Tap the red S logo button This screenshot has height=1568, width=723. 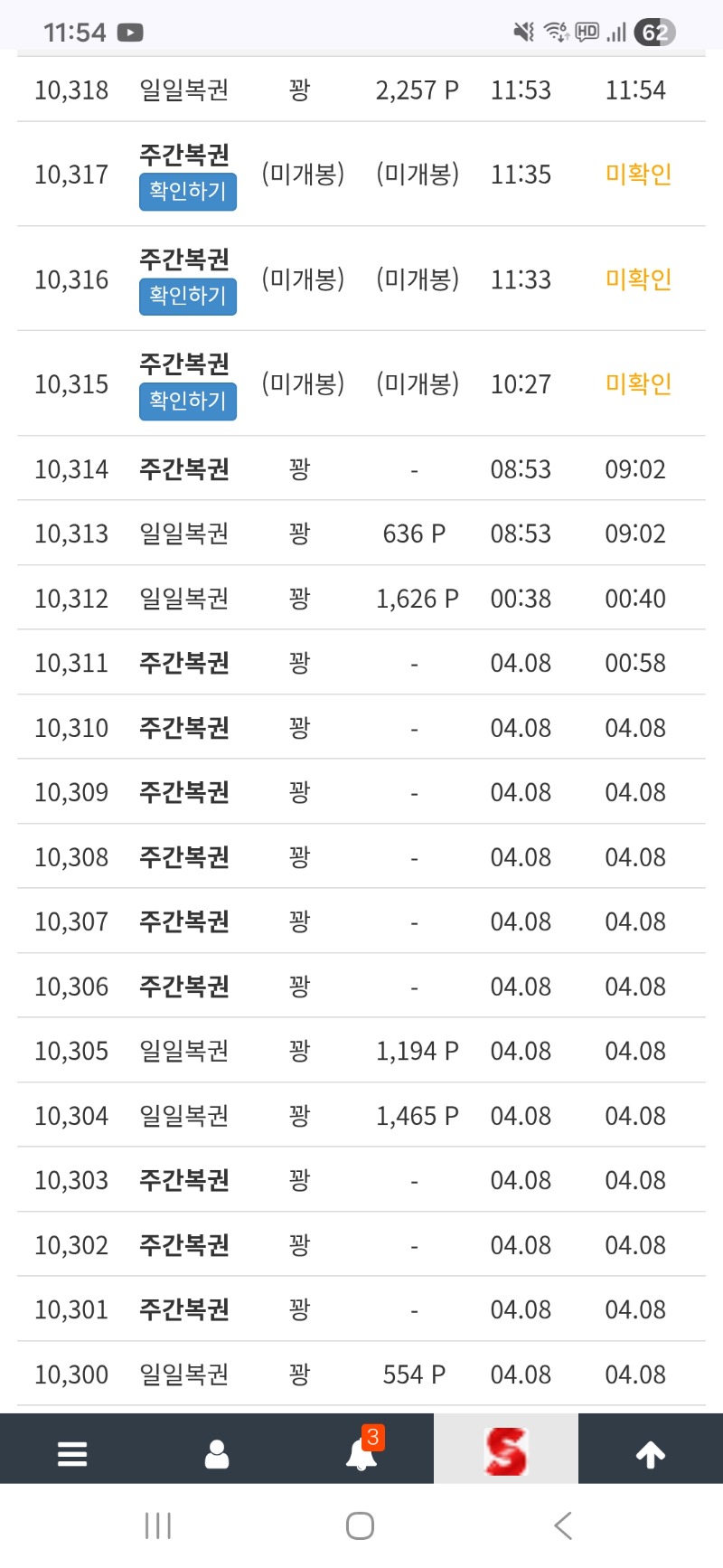pos(506,1452)
